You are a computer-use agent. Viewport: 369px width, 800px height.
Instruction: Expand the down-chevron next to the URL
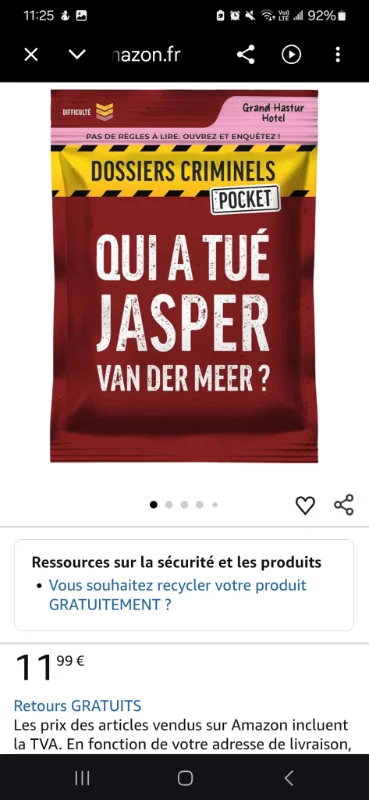[77, 54]
